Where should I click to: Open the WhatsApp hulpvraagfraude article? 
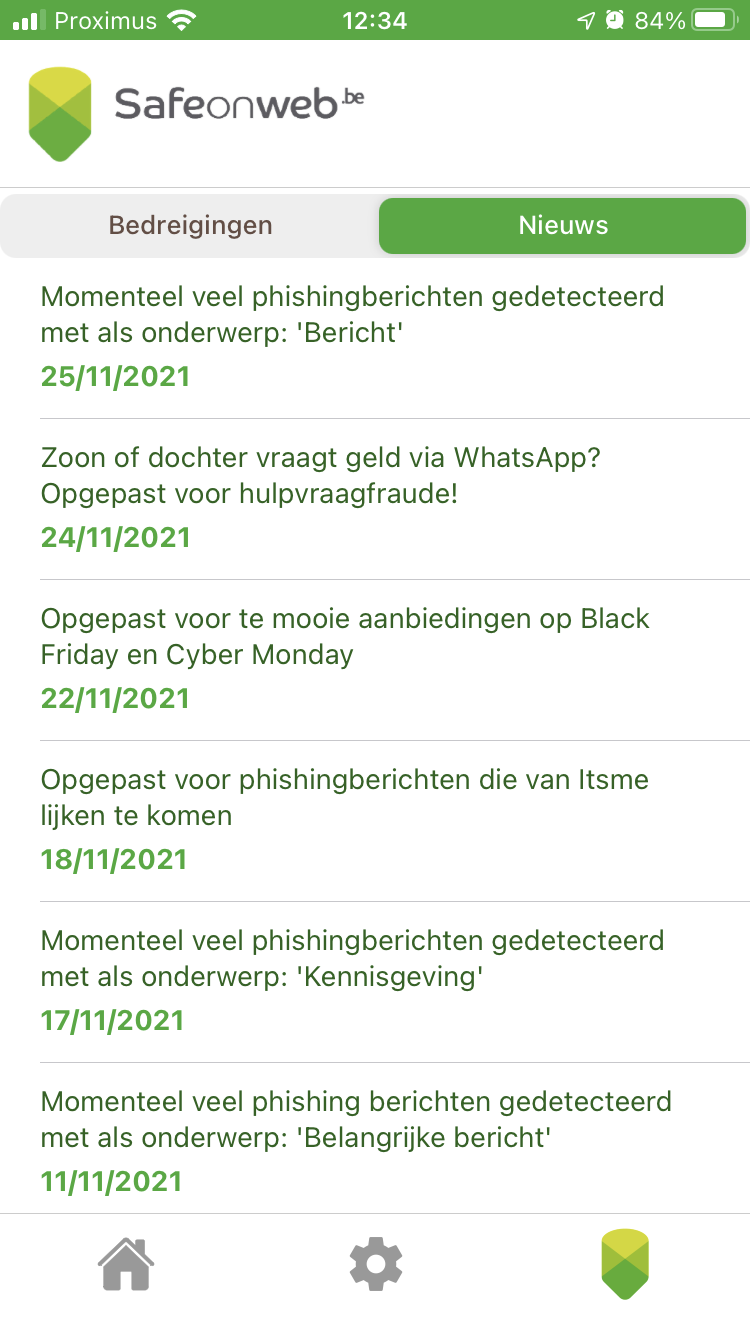click(x=375, y=499)
